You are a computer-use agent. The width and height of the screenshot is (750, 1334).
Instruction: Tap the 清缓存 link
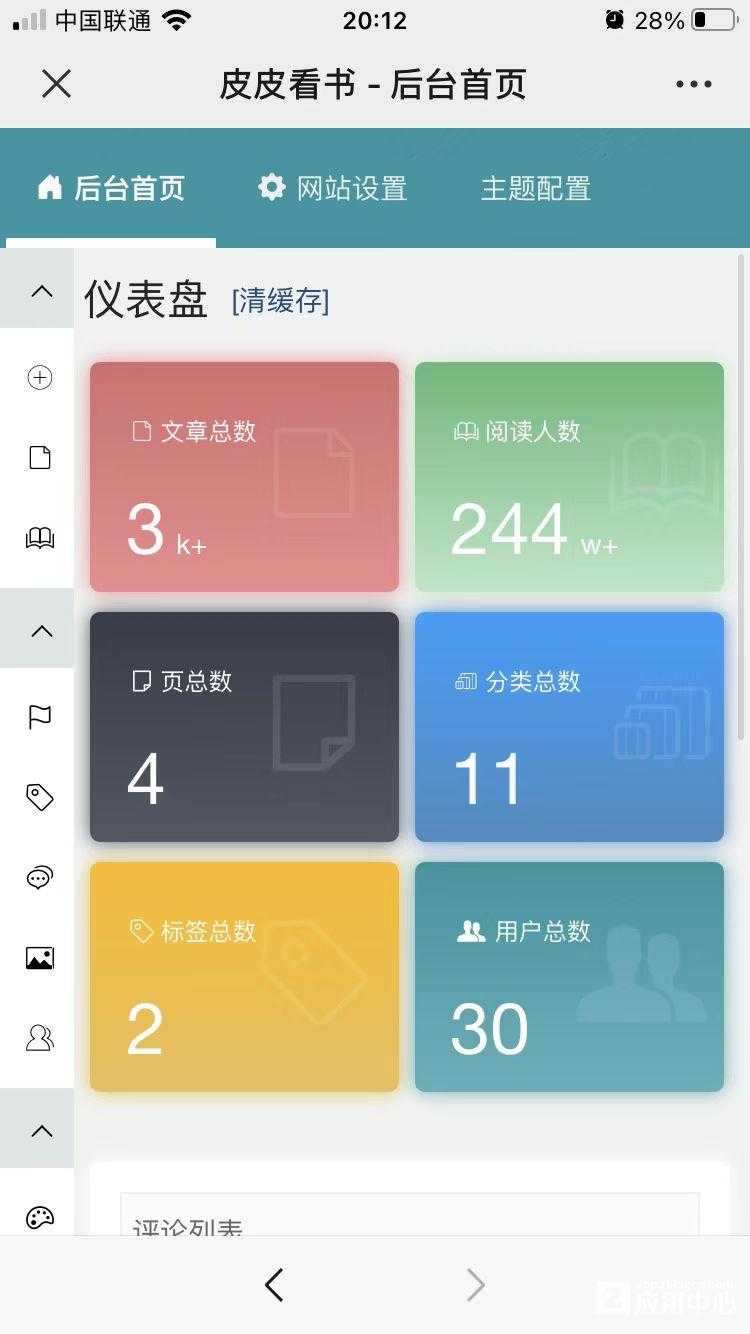click(280, 301)
